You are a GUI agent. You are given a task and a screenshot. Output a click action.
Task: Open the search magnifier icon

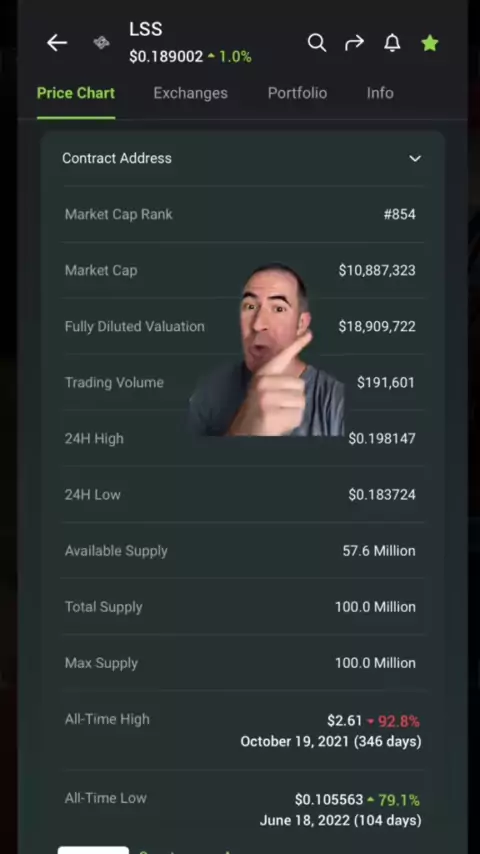click(x=317, y=42)
